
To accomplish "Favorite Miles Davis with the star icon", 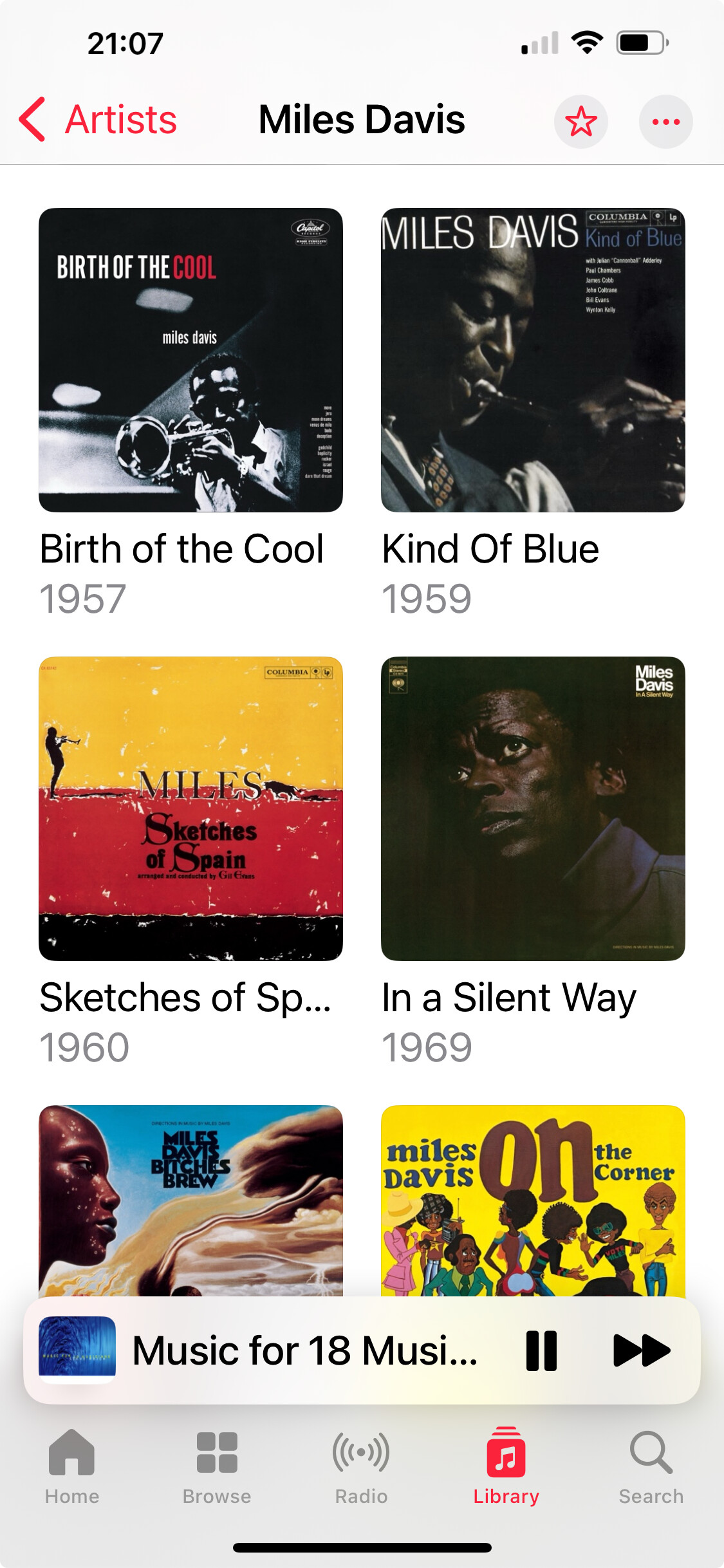I will [581, 122].
